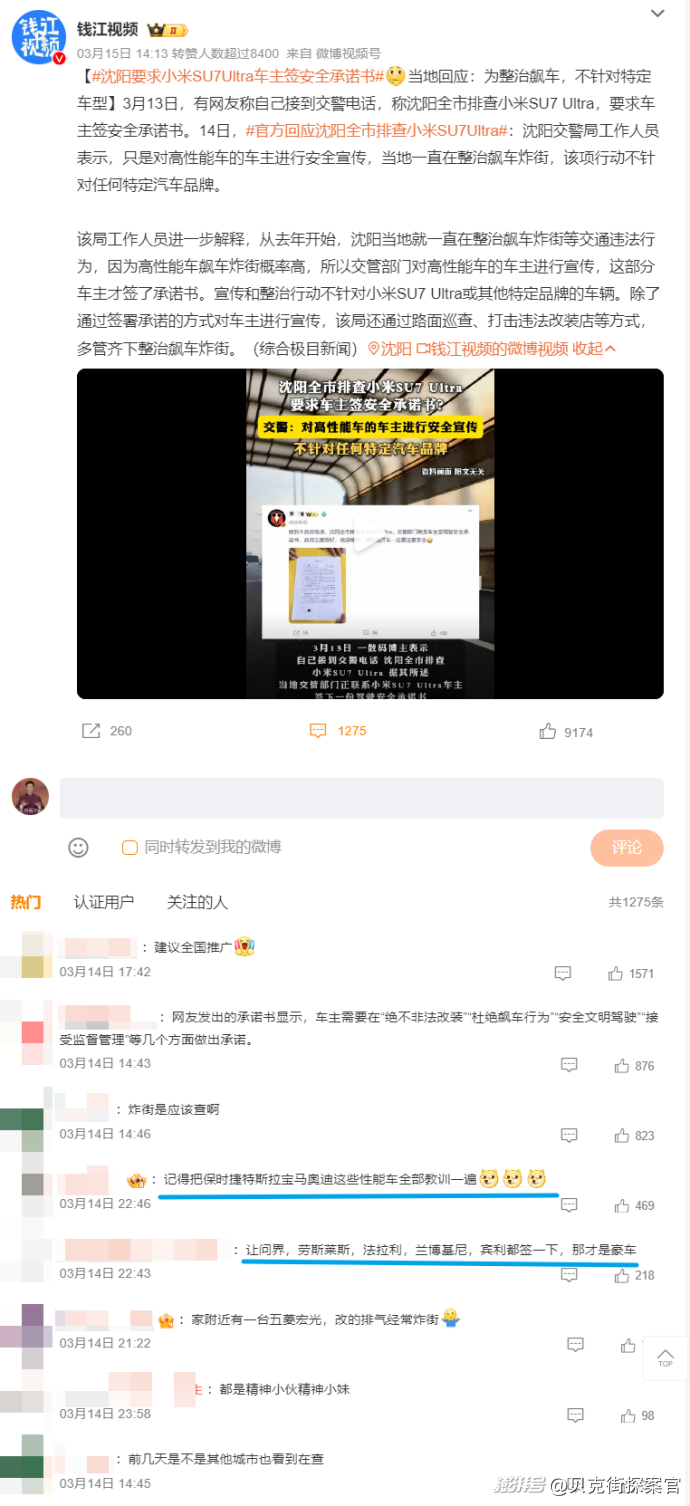690x1506 pixels.
Task: Like the comment 建议全国推广
Action: point(616,973)
